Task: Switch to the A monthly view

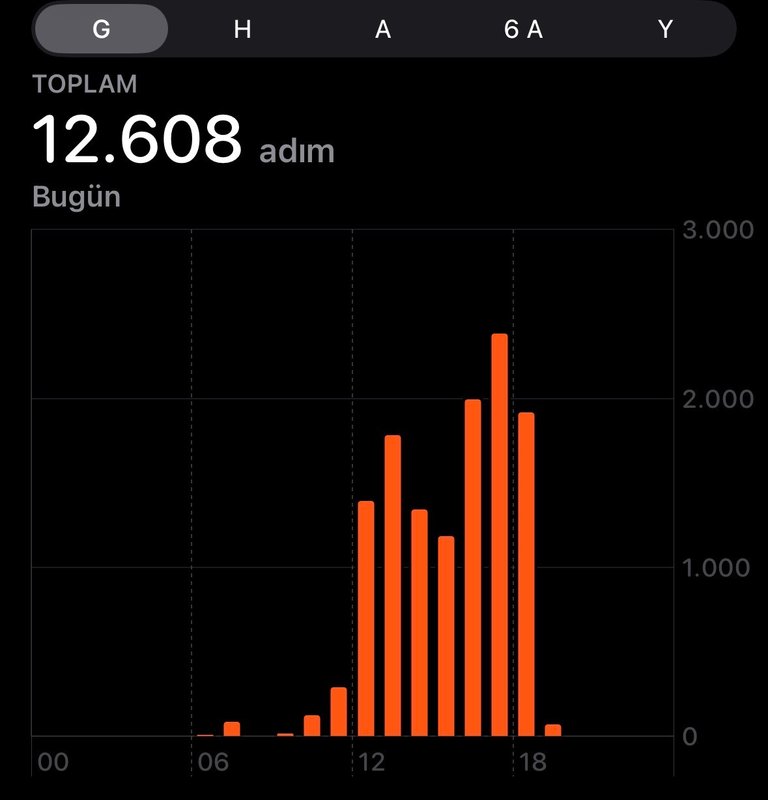Action: pos(383,30)
